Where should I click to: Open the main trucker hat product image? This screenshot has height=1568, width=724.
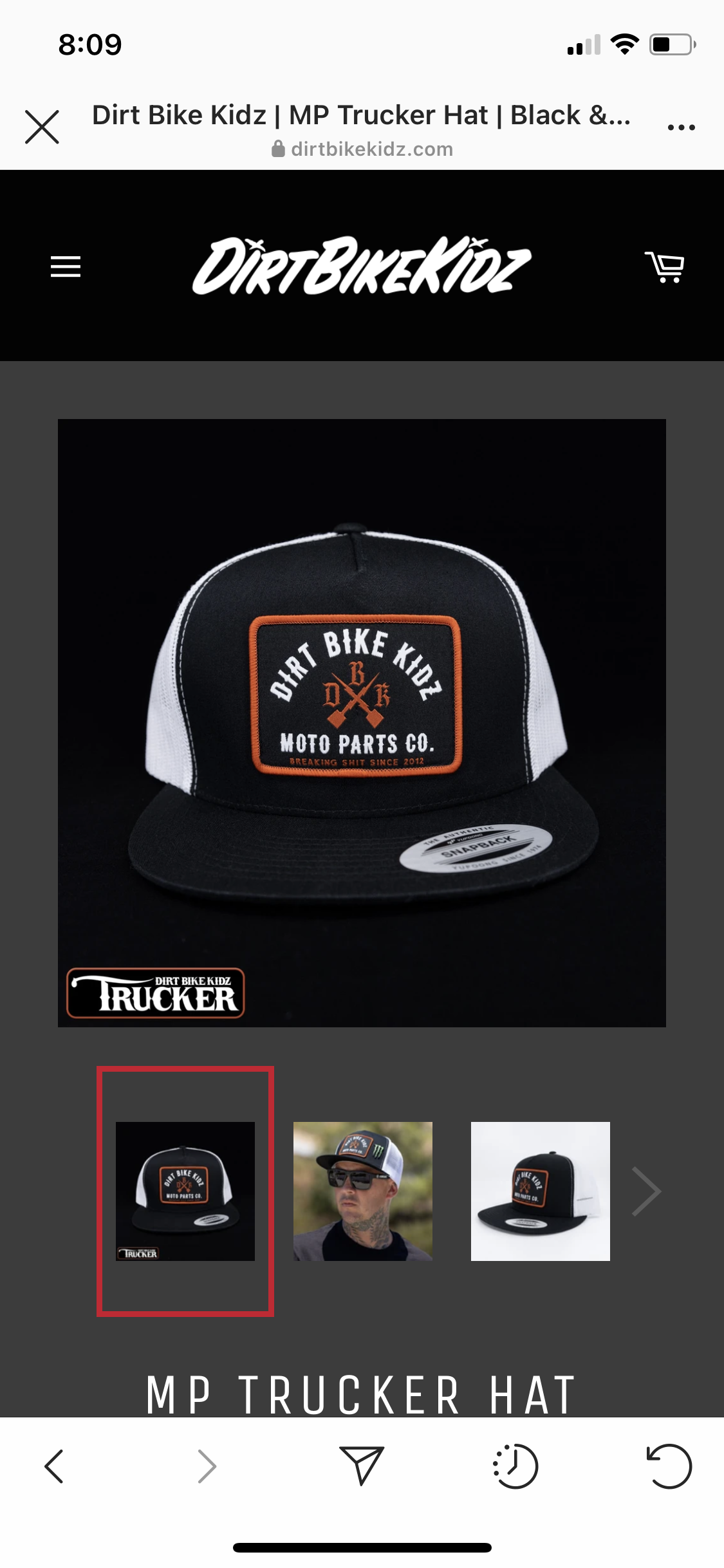point(362,722)
